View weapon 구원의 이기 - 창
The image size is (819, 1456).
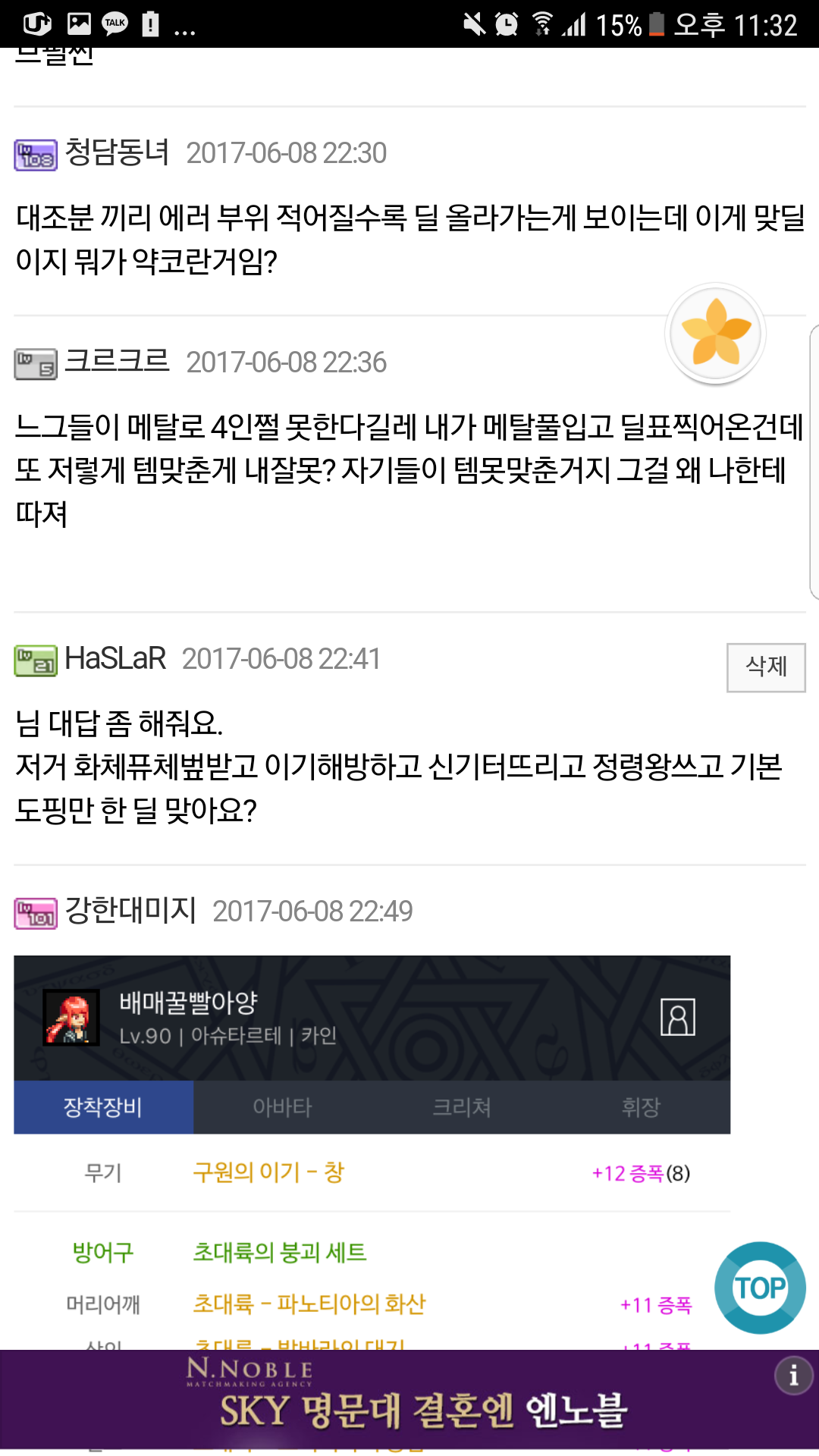[x=268, y=1172]
